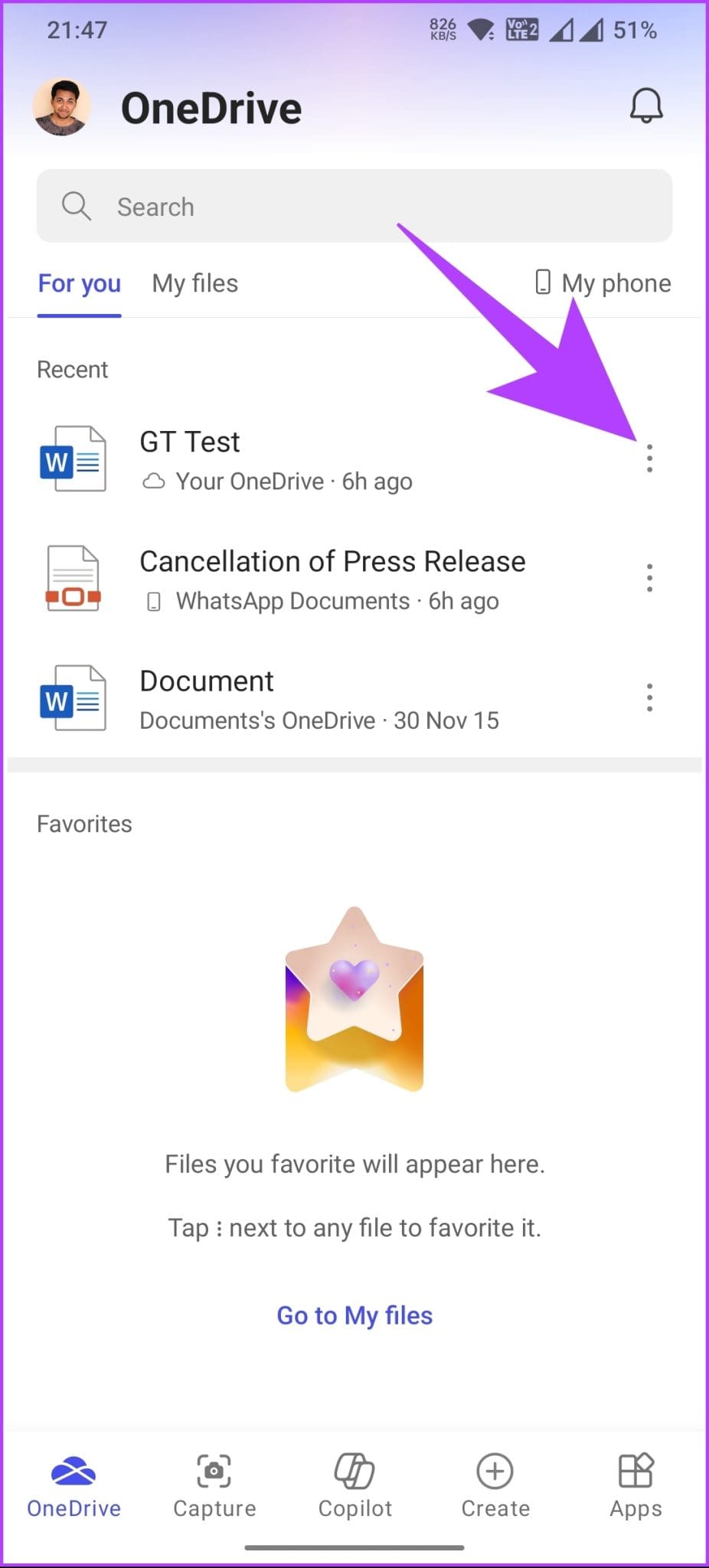Tap the Go to My files link

354,1315
